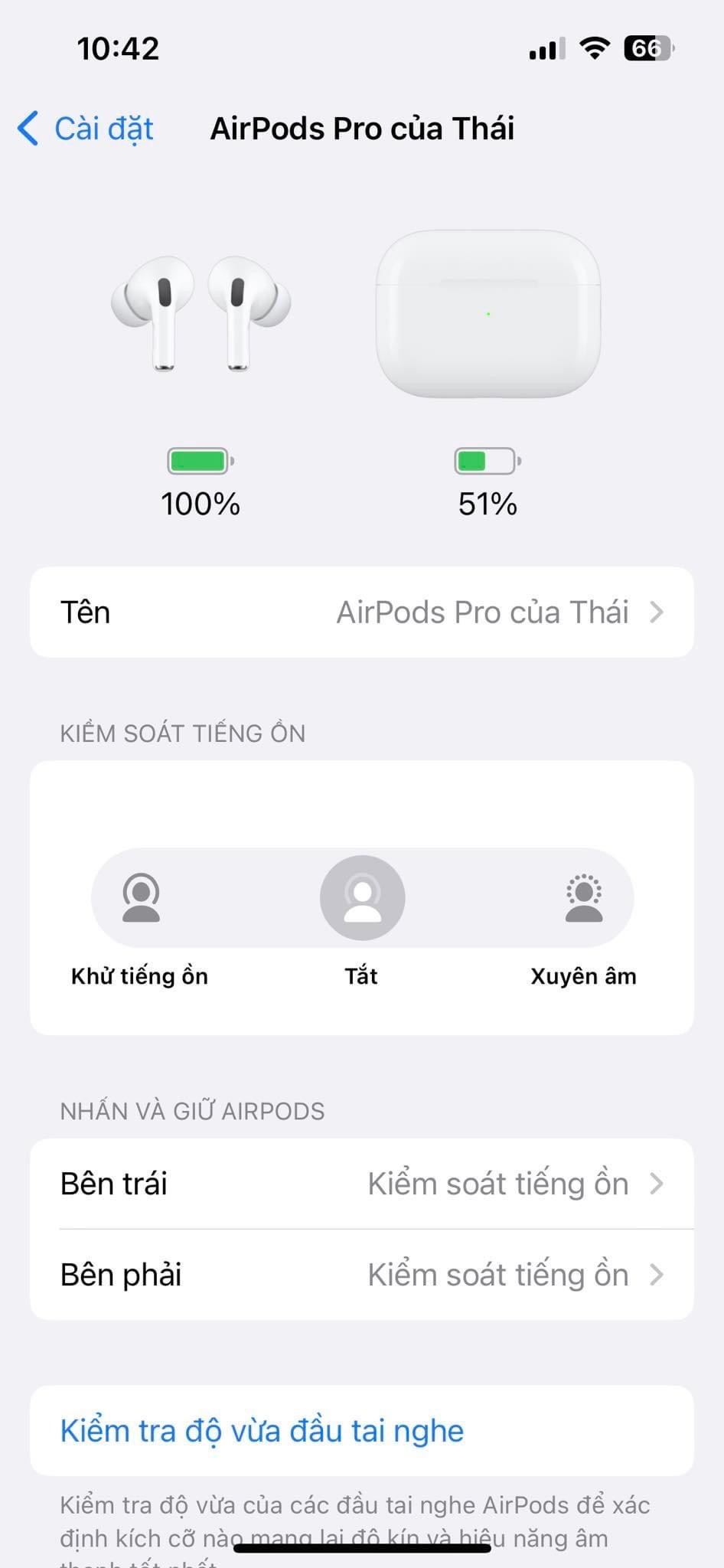Enable Xuyên âm transparency mode
Screen dimensions: 724x1568
click(x=583, y=897)
